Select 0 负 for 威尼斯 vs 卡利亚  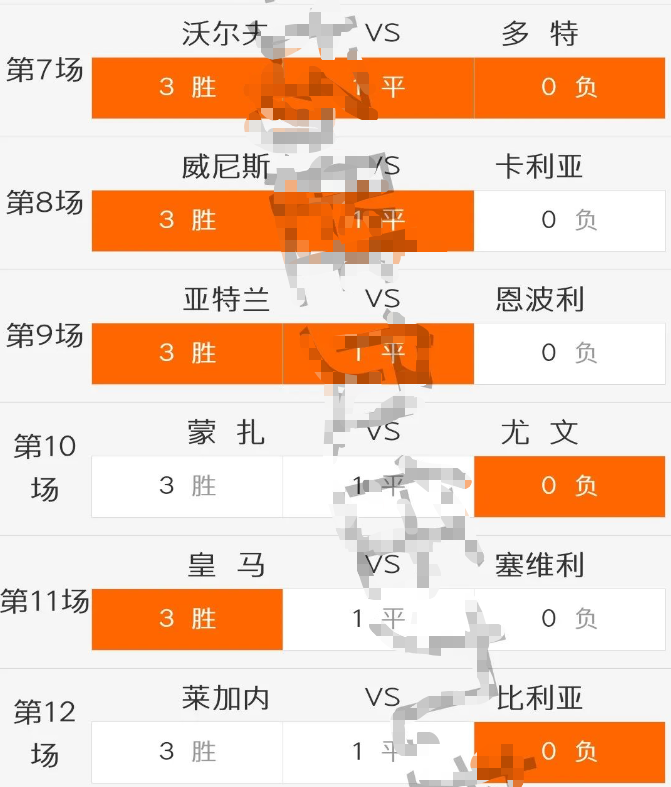coord(569,220)
